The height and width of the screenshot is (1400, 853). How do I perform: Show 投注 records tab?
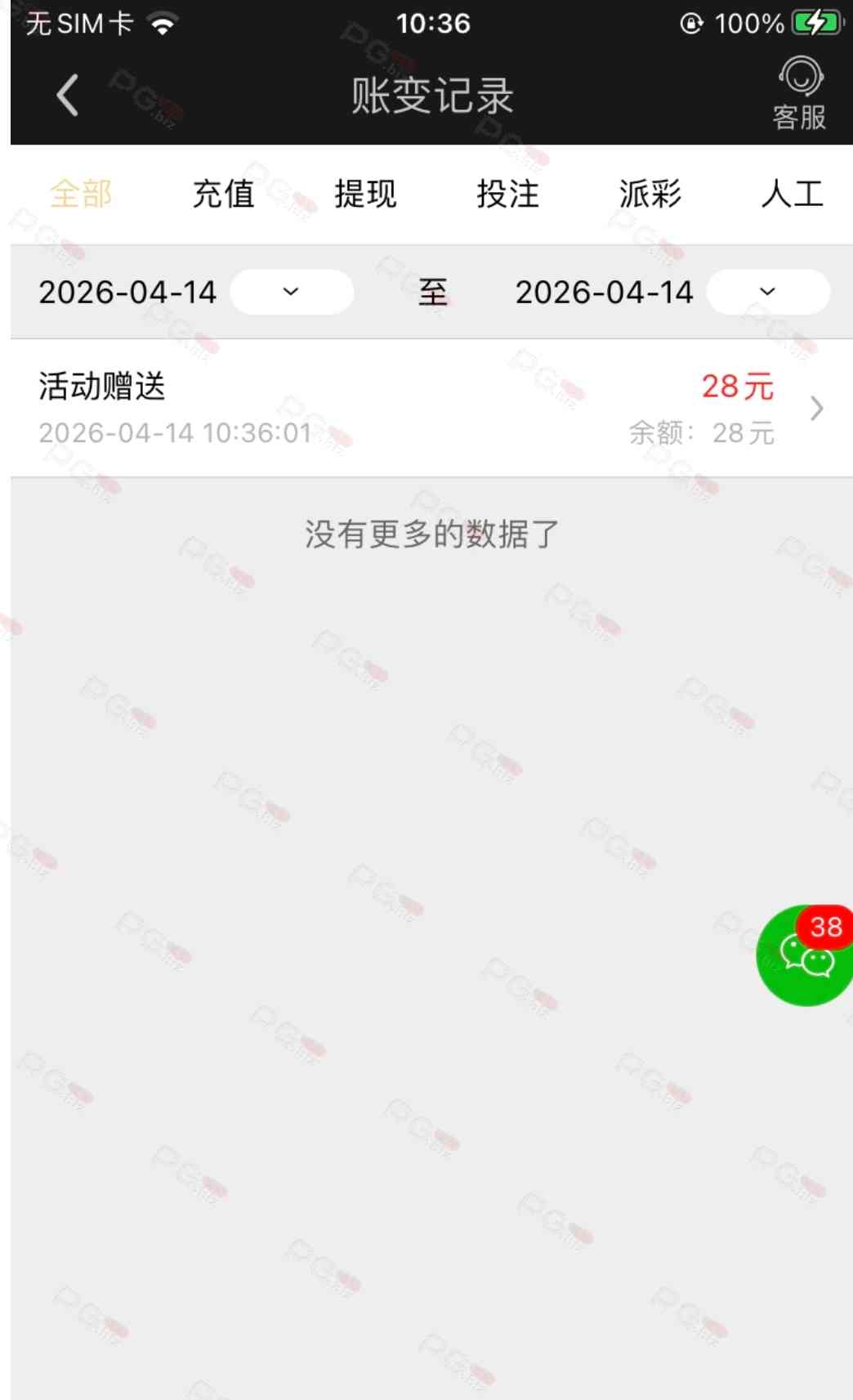507,195
